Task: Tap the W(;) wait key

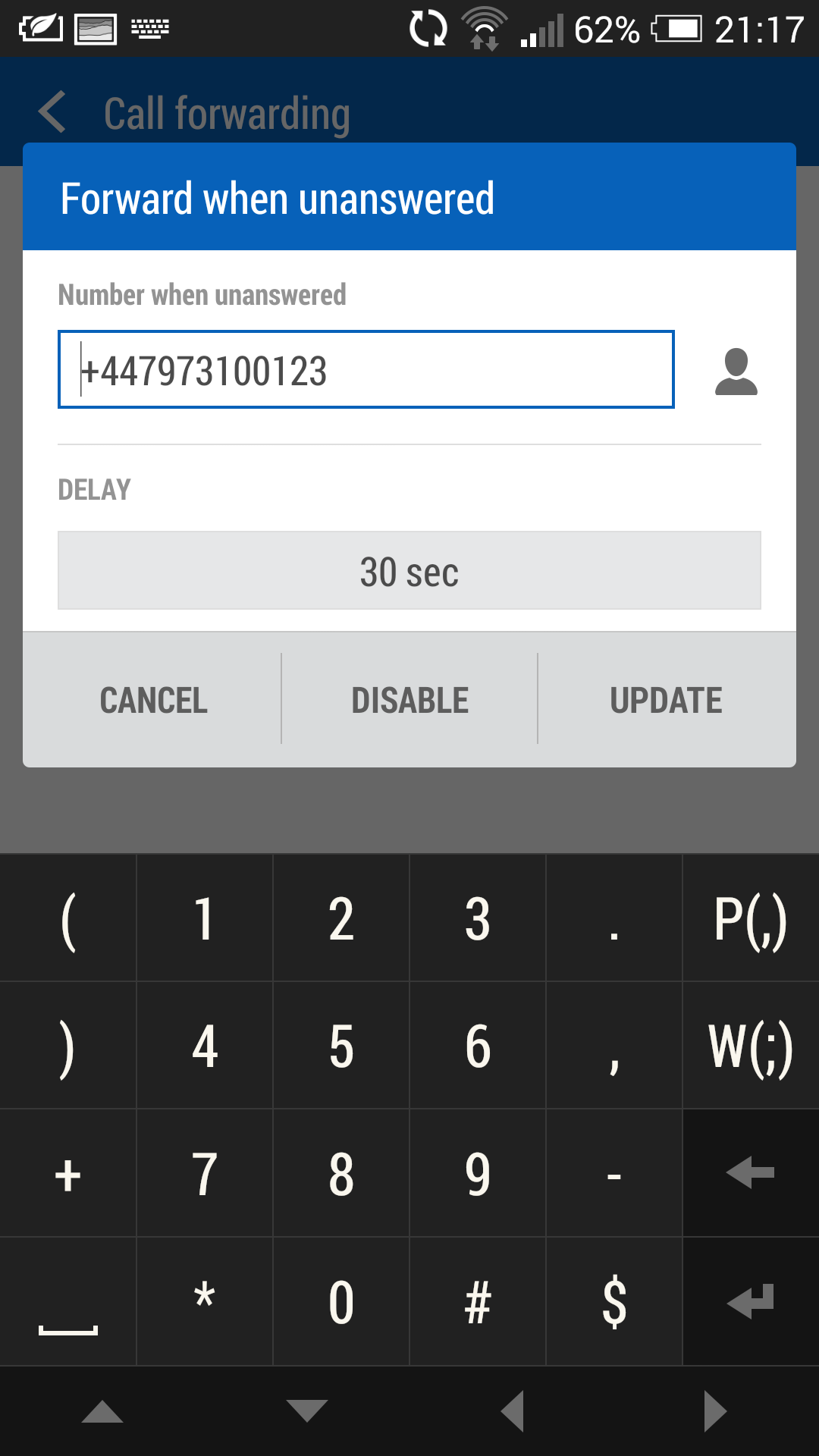Action: [x=751, y=1046]
